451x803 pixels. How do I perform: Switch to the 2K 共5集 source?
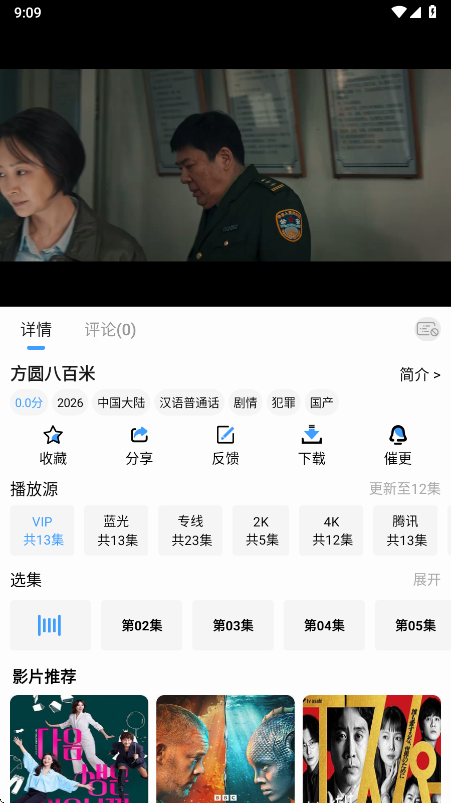click(261, 531)
